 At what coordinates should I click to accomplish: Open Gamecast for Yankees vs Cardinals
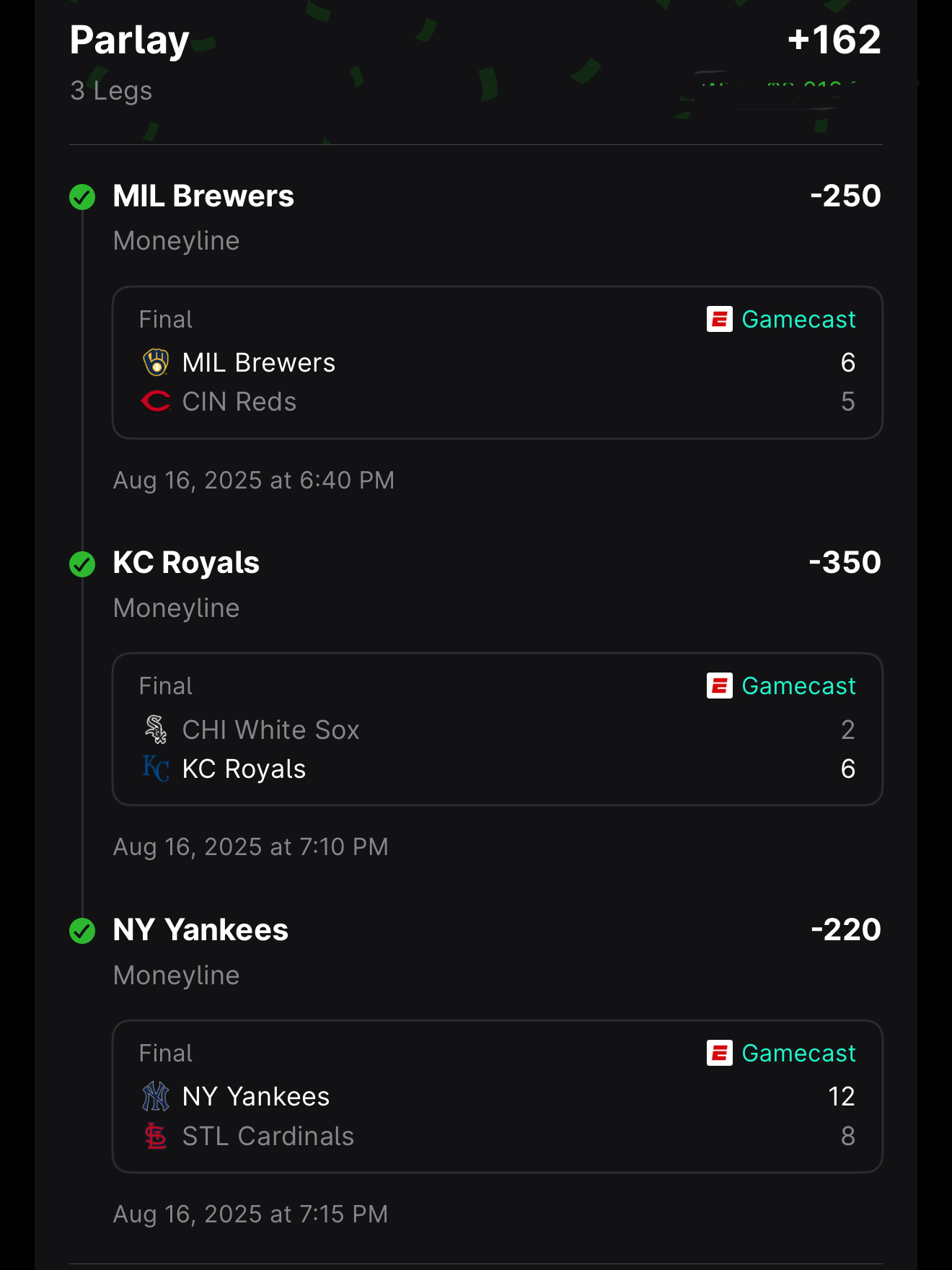point(783,1053)
